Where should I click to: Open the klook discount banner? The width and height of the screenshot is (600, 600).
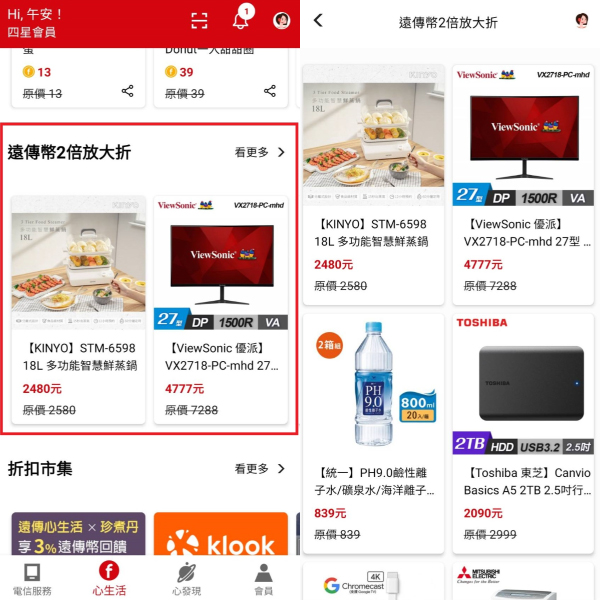[221, 537]
